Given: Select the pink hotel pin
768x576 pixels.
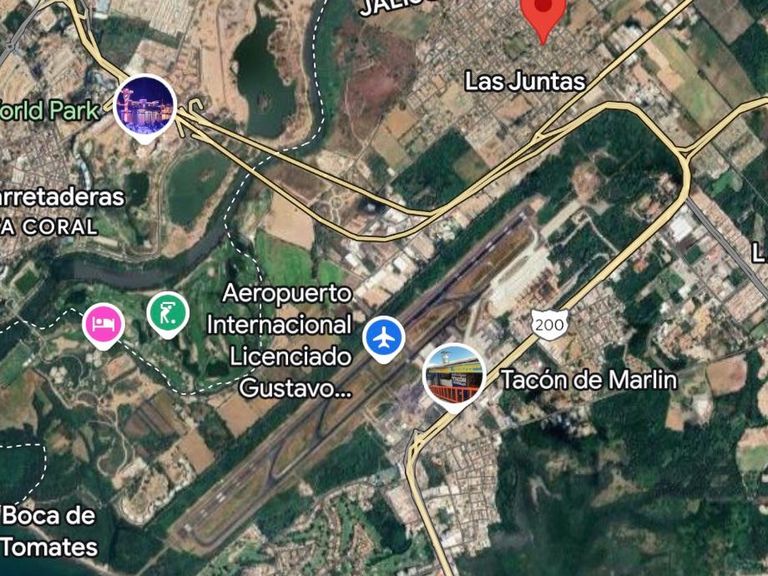Looking at the screenshot, I should (104, 323).
